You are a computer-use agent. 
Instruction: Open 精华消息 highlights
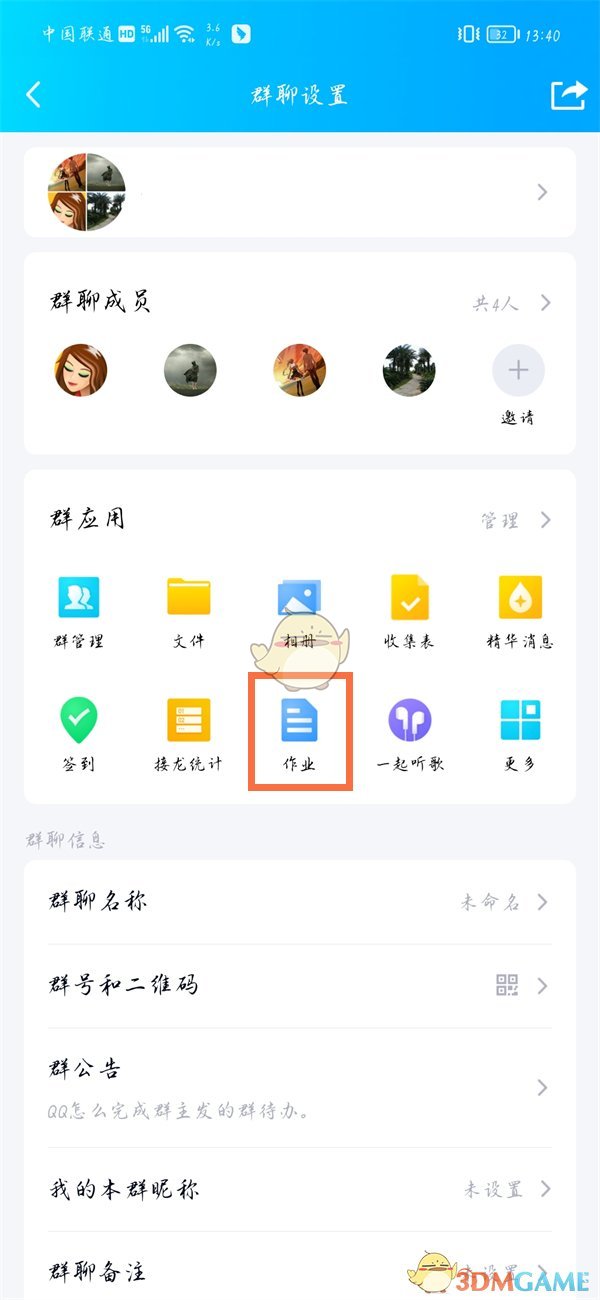point(520,611)
